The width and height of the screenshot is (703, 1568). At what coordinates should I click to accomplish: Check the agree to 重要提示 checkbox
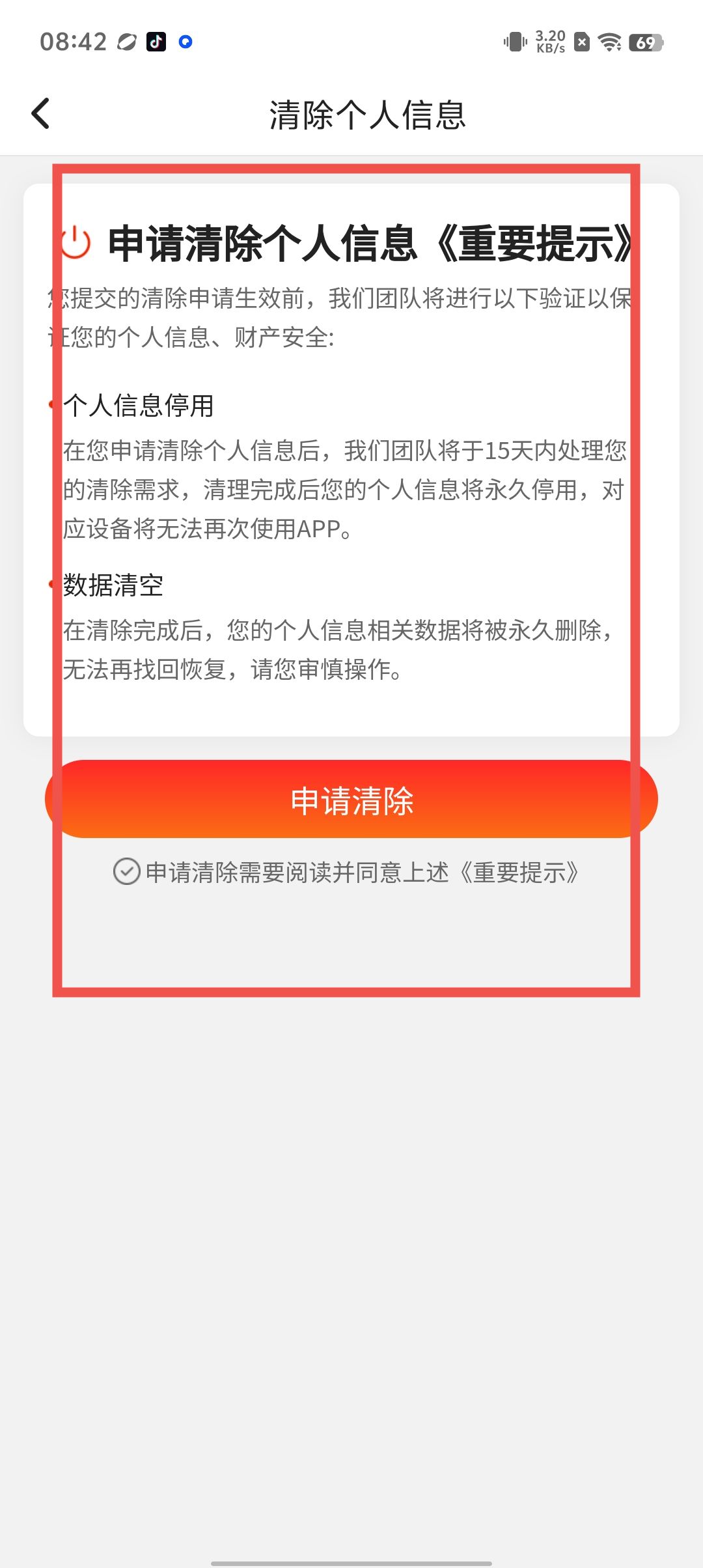(126, 871)
